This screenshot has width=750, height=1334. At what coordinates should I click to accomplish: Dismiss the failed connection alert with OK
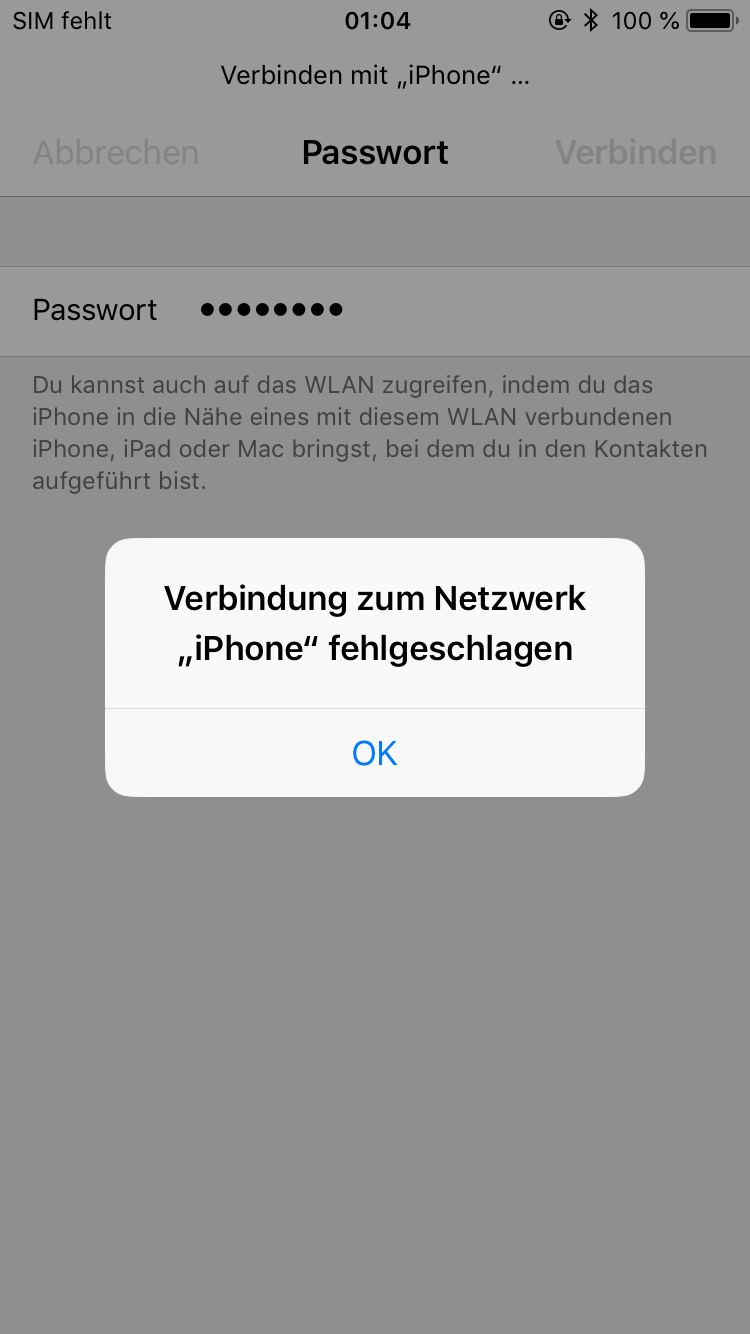point(375,752)
